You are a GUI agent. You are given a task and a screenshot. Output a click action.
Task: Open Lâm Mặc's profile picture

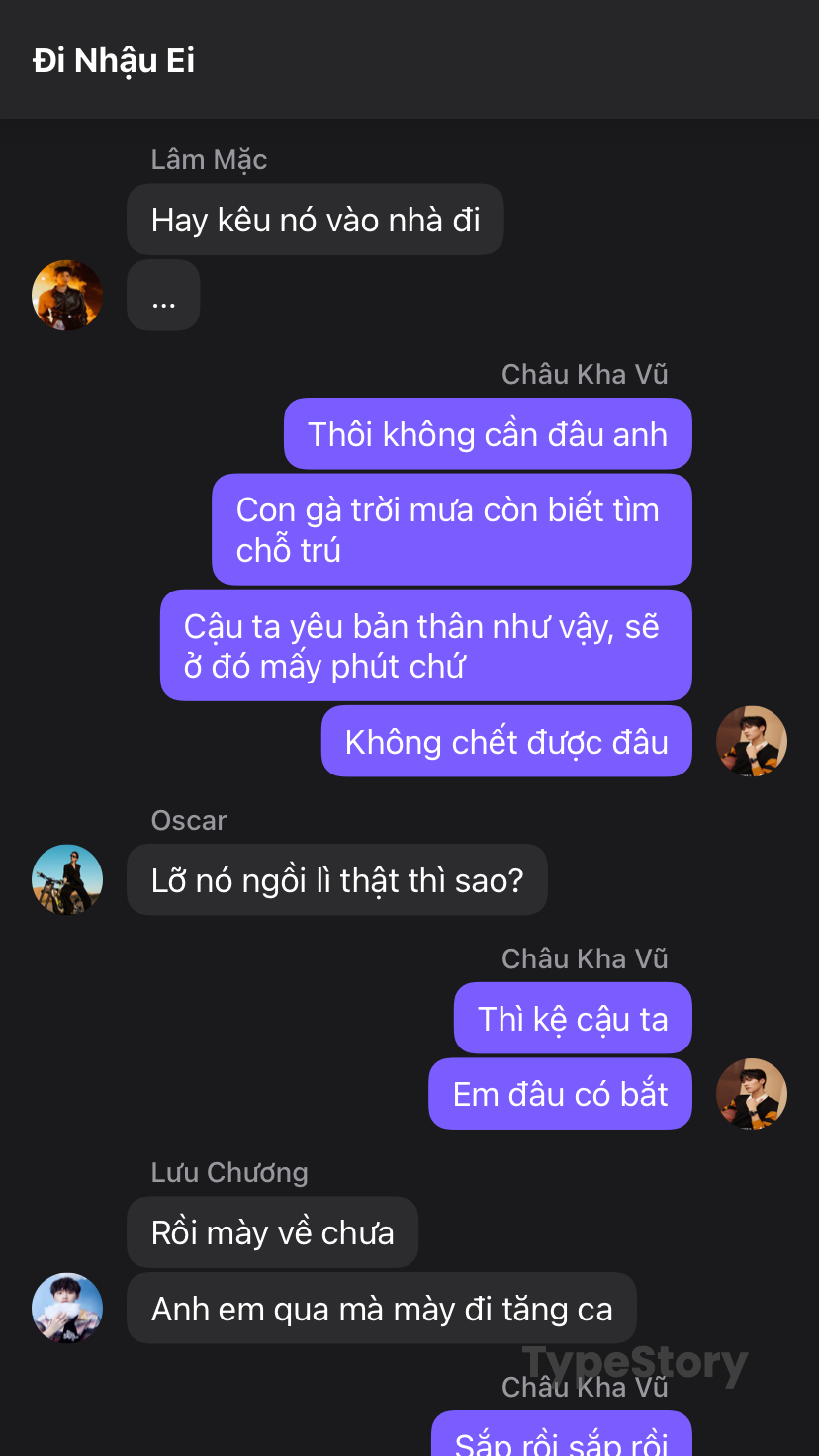(67, 295)
